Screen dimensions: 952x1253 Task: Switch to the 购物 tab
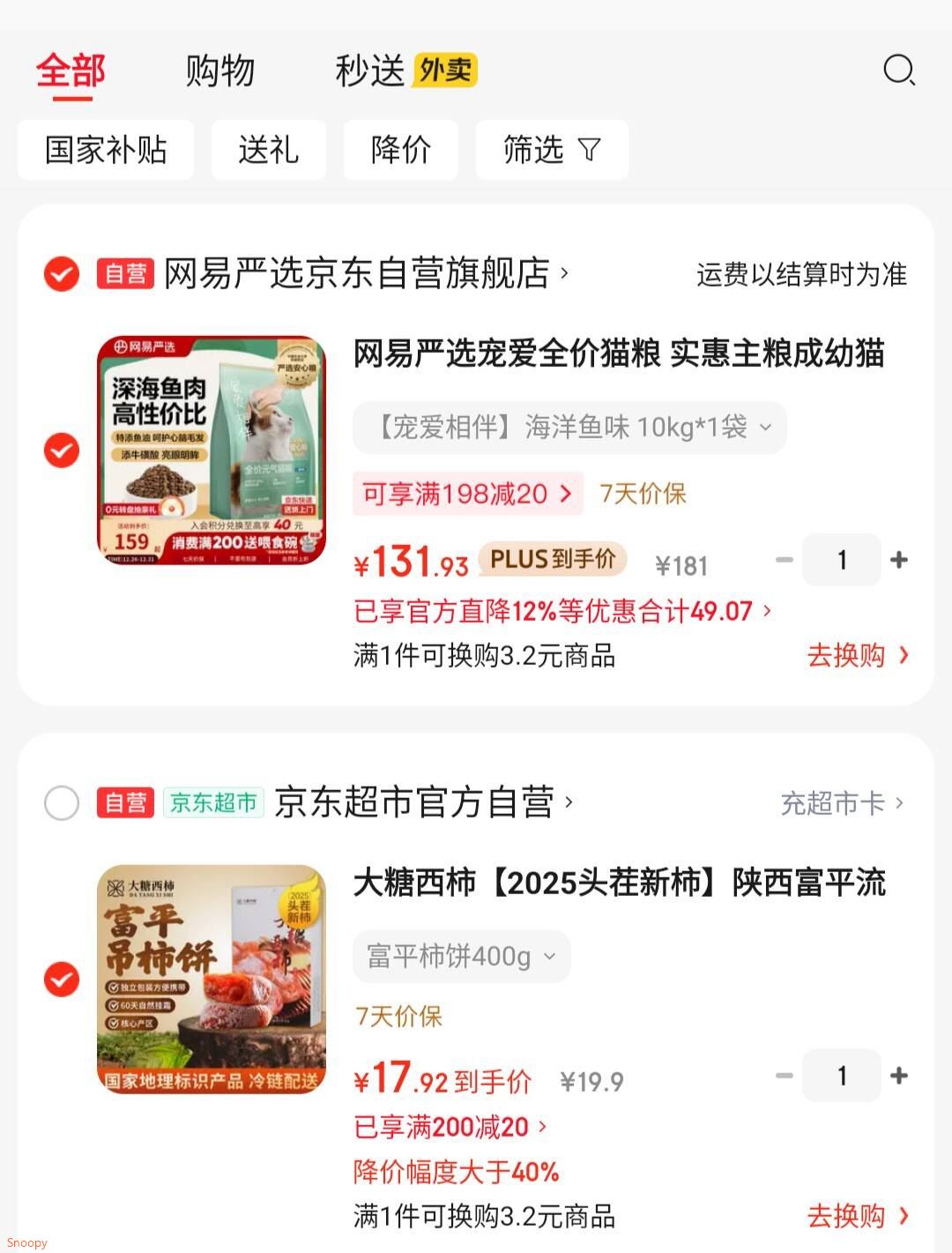(x=219, y=71)
